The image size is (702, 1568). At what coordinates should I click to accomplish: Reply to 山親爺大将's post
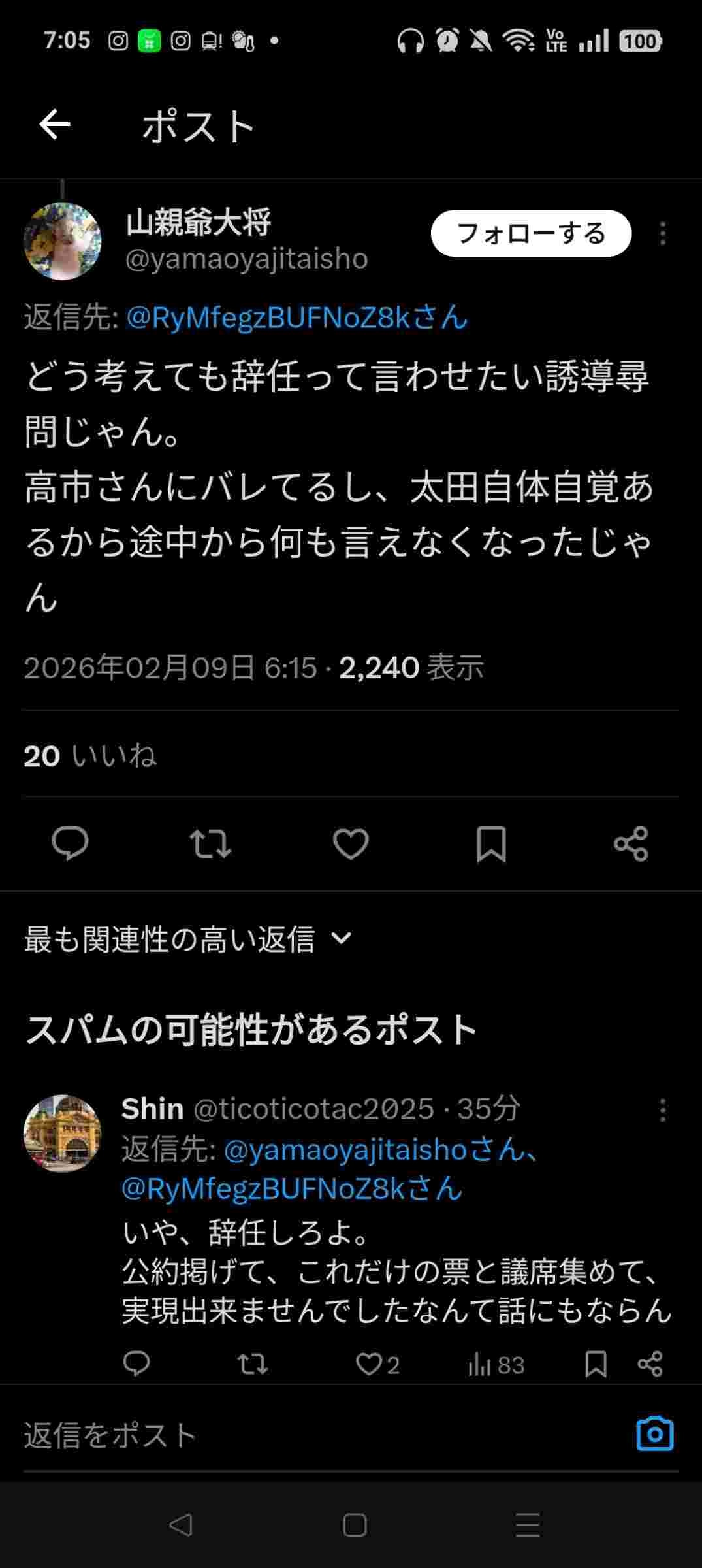click(x=70, y=843)
